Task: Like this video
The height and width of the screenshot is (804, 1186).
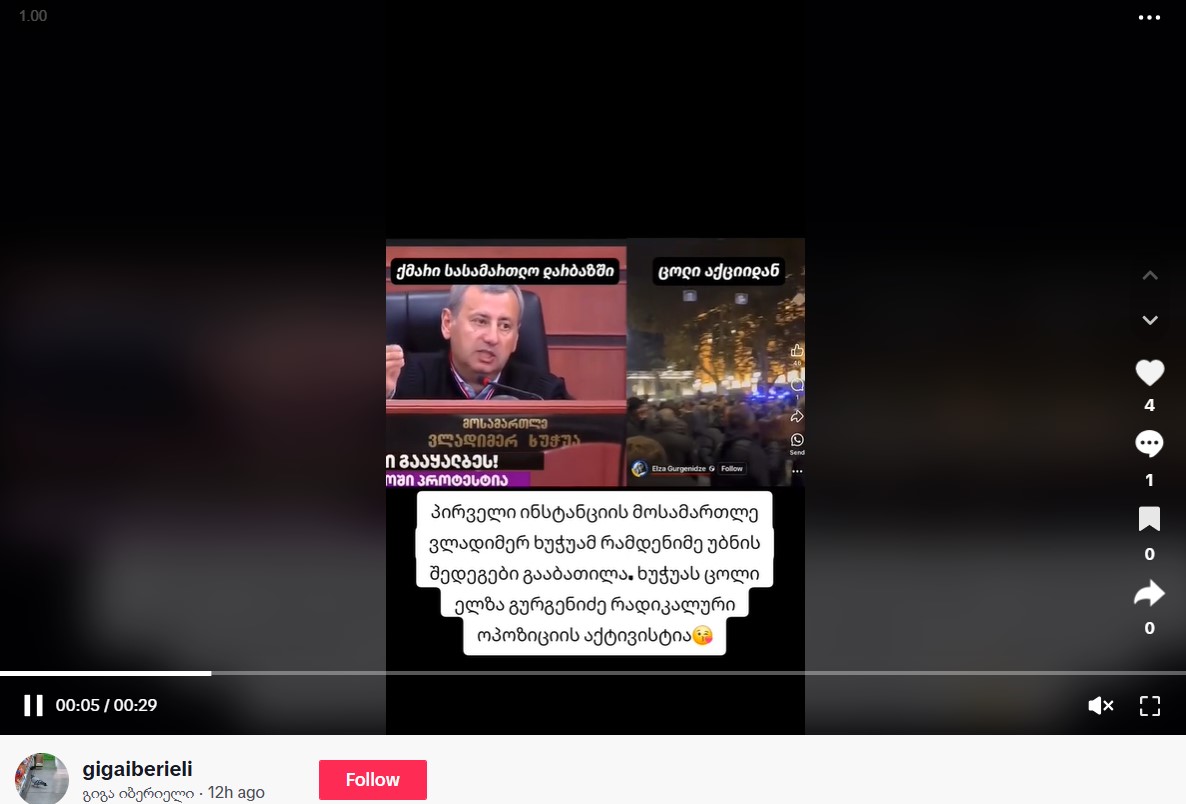Action: [x=1150, y=373]
